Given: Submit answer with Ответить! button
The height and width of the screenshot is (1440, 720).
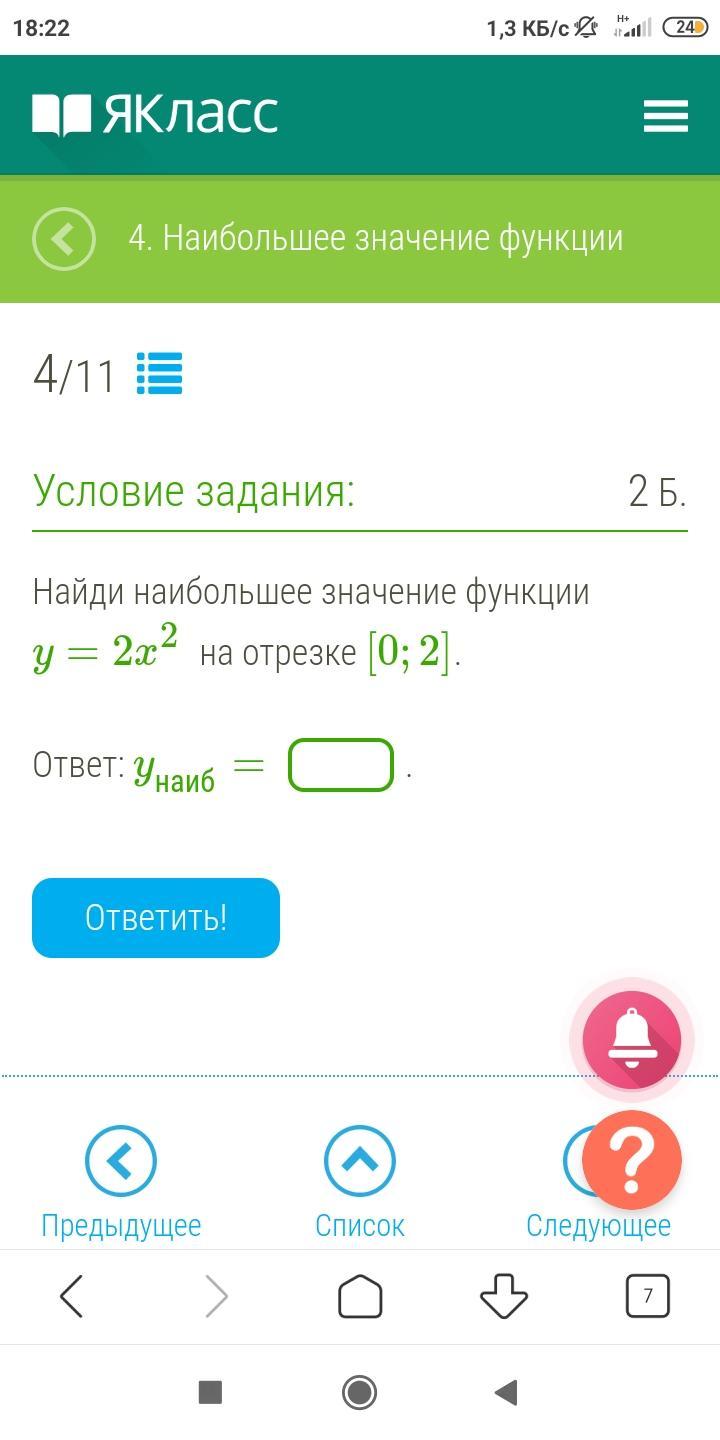Looking at the screenshot, I should tap(156, 918).
